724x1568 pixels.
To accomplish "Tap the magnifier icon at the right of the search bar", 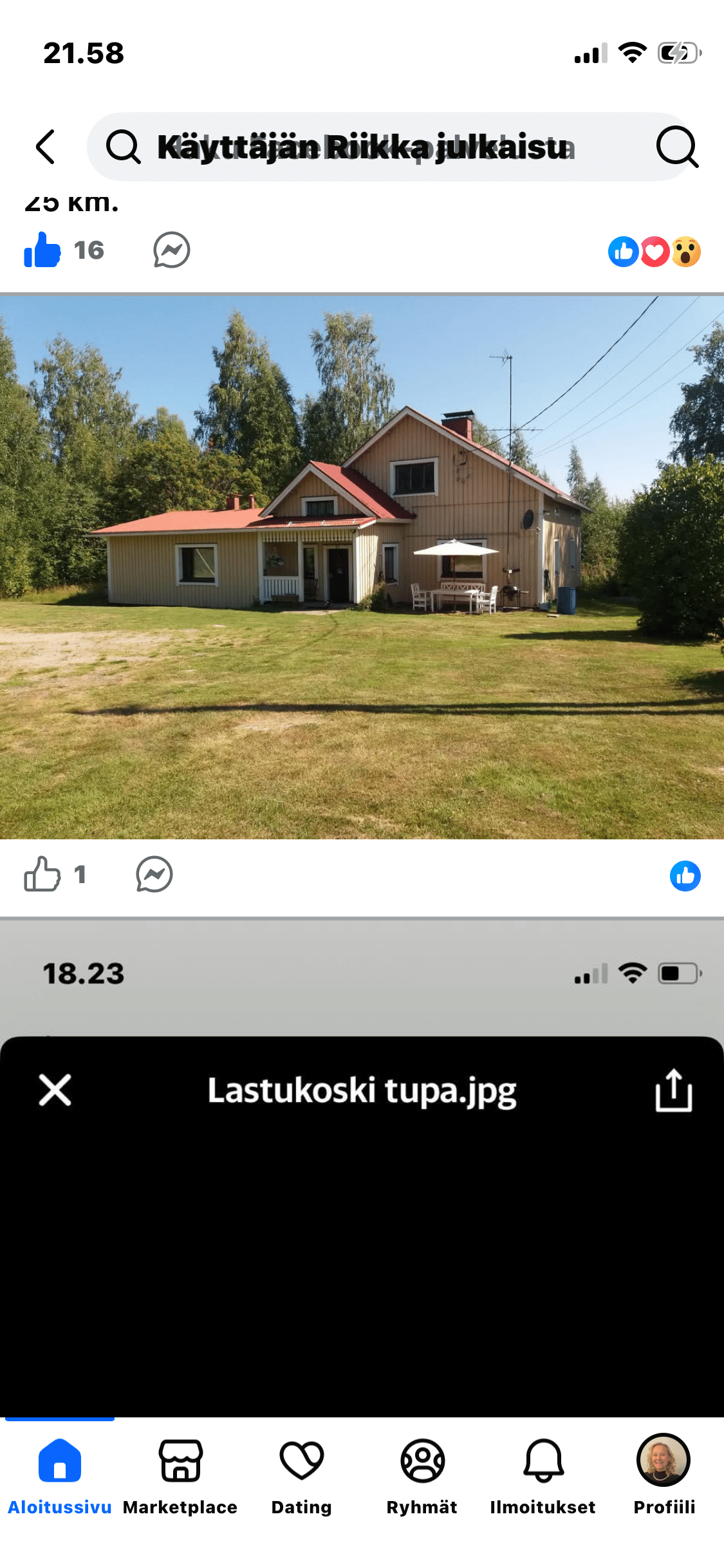I will (676, 147).
